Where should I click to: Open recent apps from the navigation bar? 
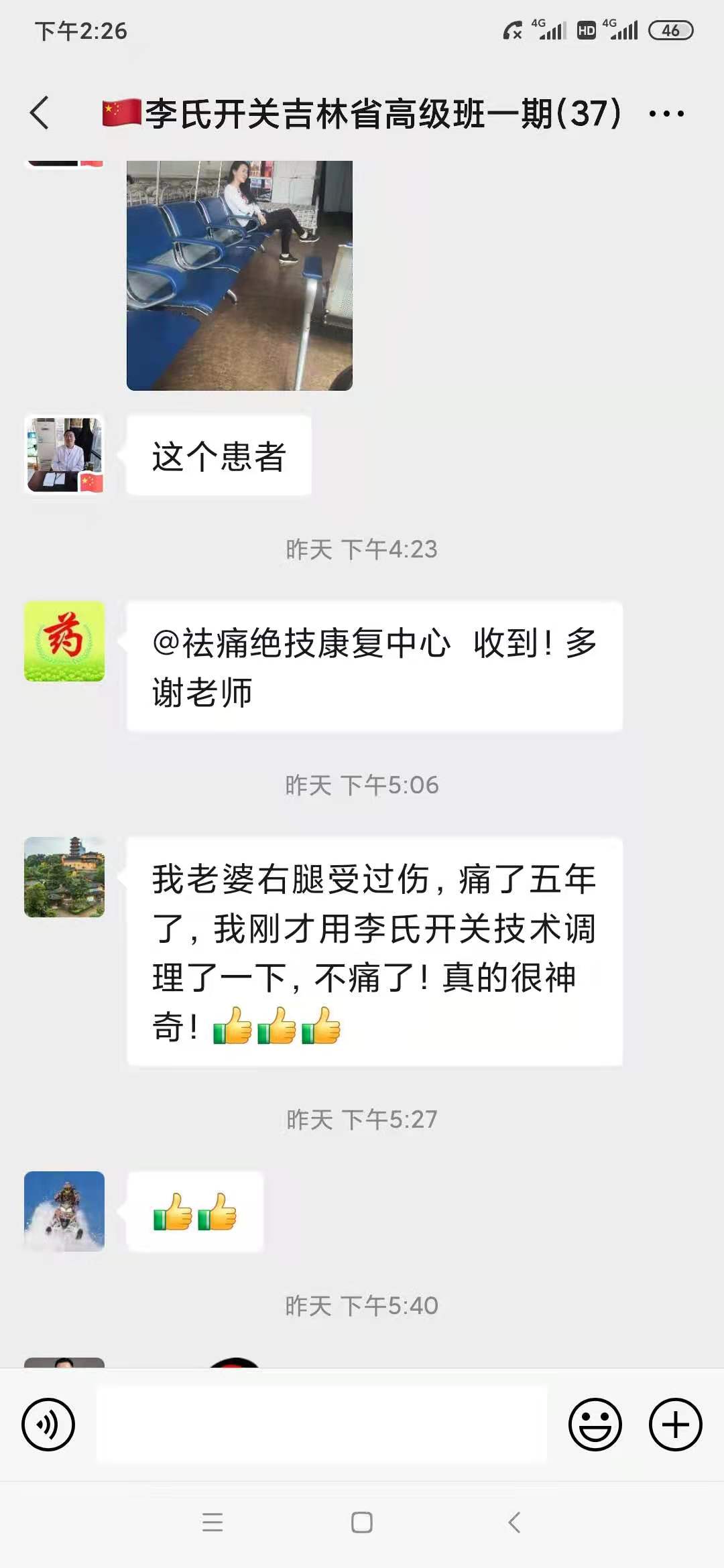point(213,1522)
